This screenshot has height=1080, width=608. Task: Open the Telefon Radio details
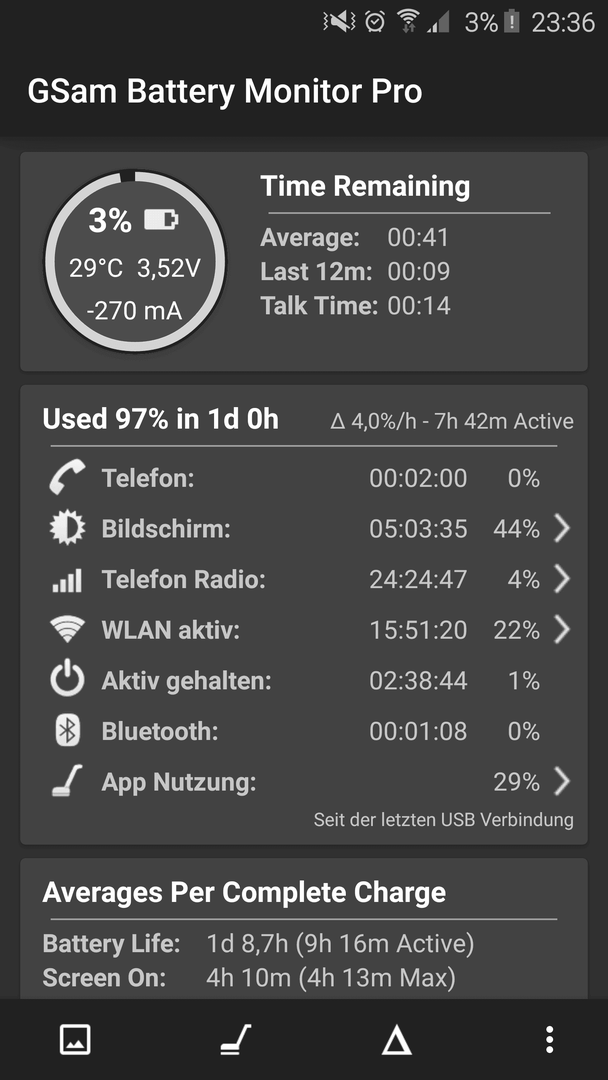311,579
